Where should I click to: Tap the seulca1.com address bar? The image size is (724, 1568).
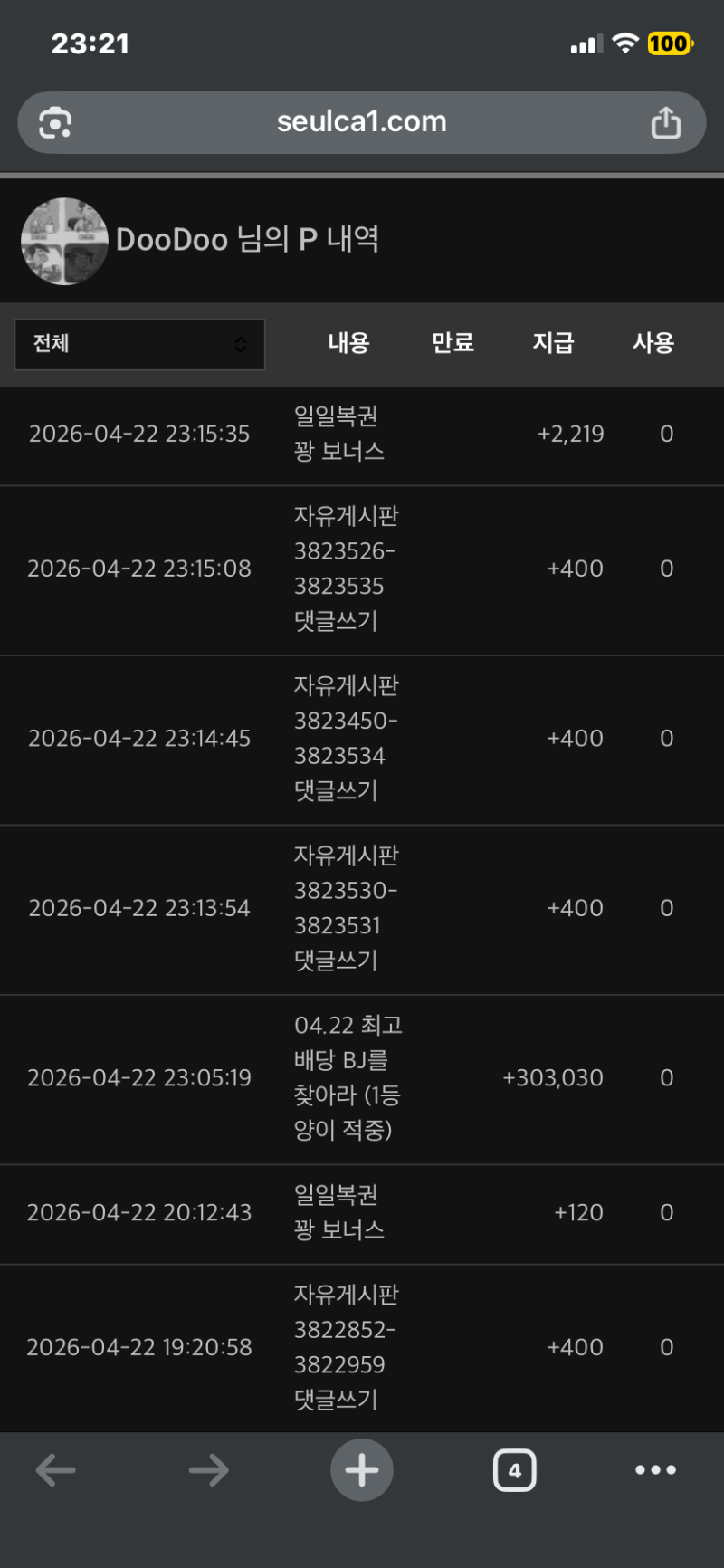(361, 122)
